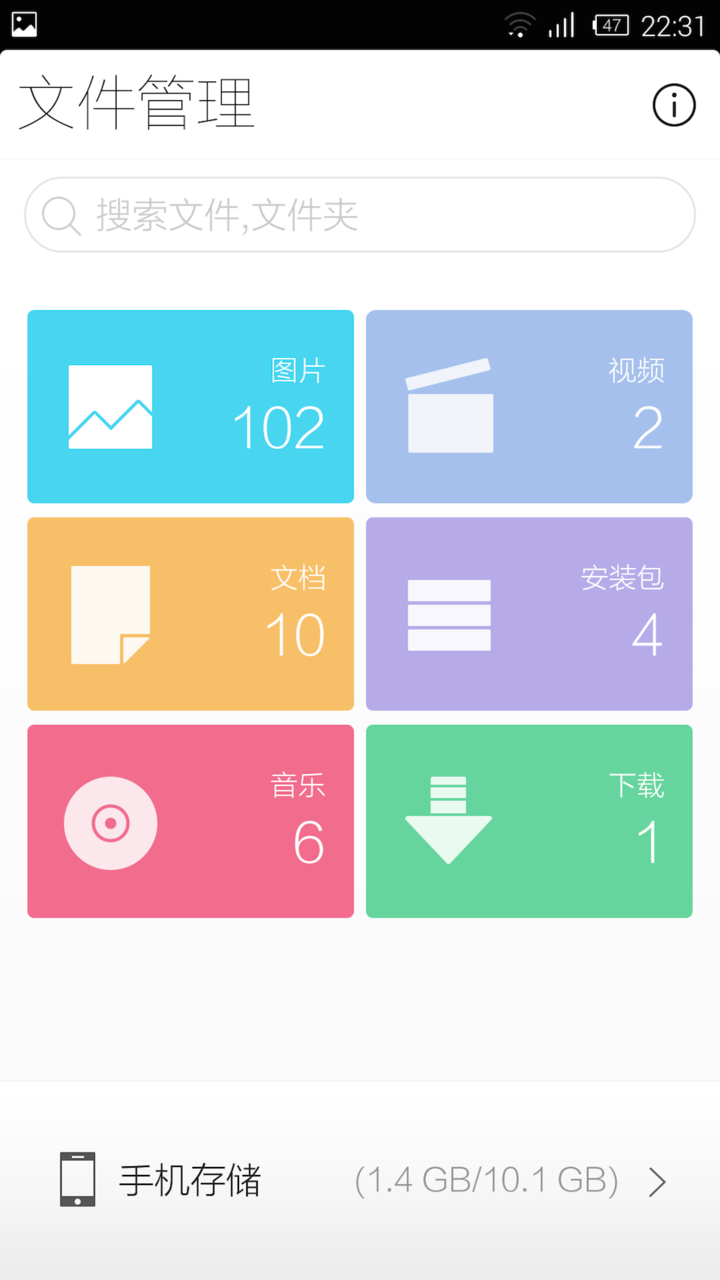Screen dimensions: 720x1280
Task: Open the 图片 category with 102 items
Action: 190,406
